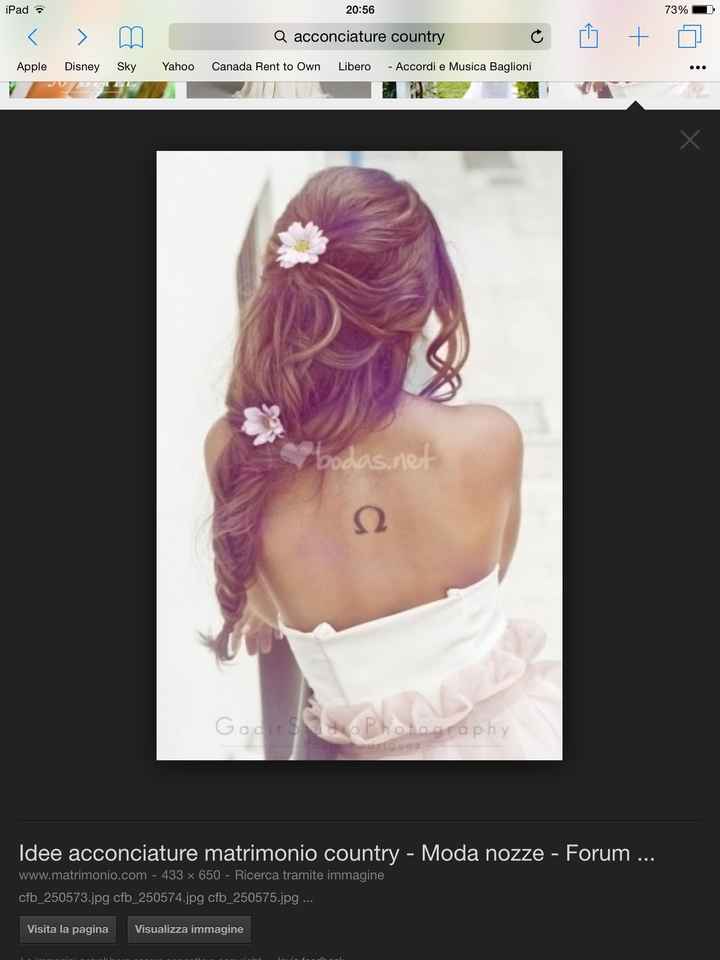Open Accordi e Musica Baglioni favorite
720x960 pixels.
pos(461,66)
